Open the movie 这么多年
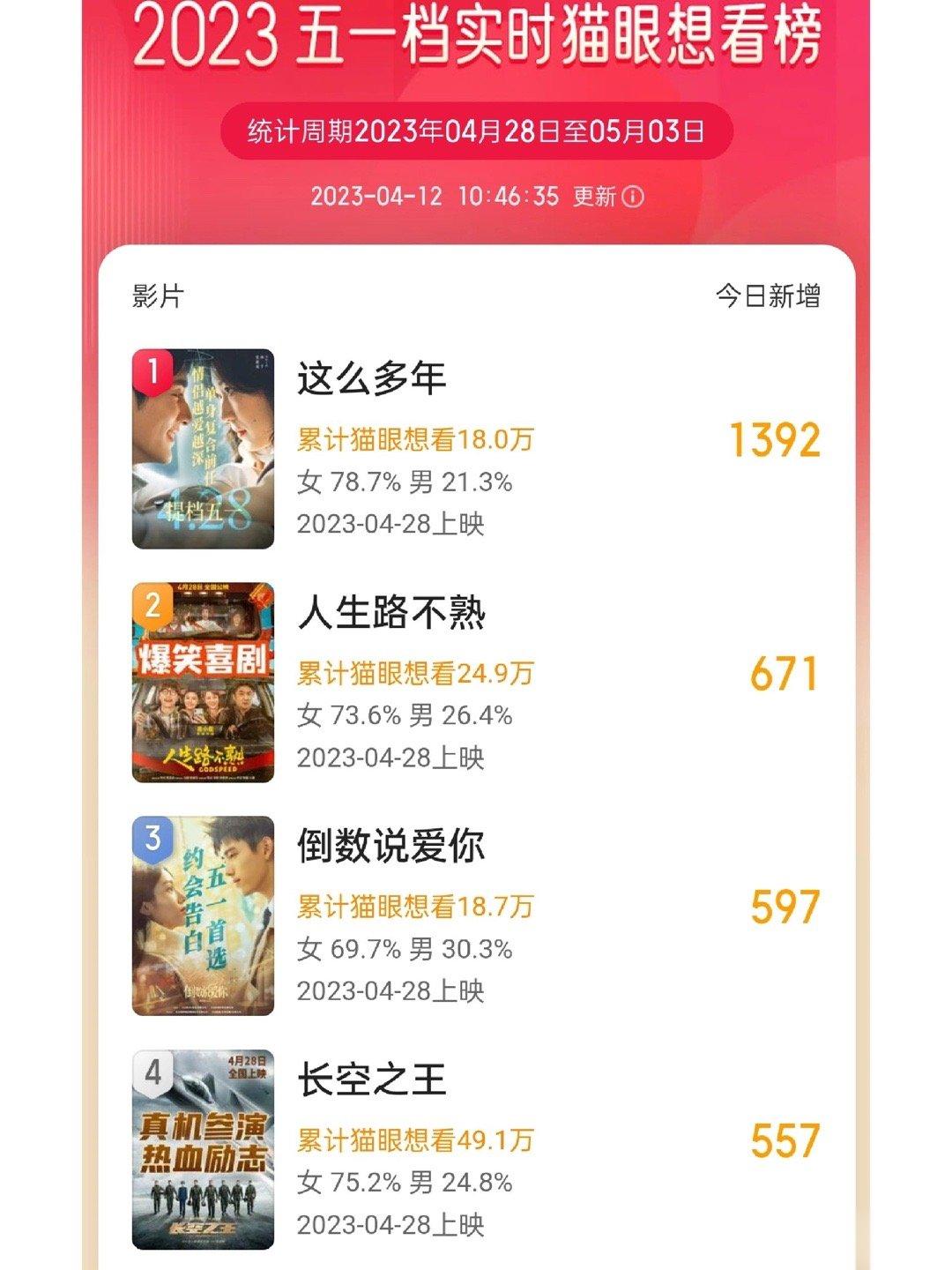952x1270 pixels. (x=371, y=378)
